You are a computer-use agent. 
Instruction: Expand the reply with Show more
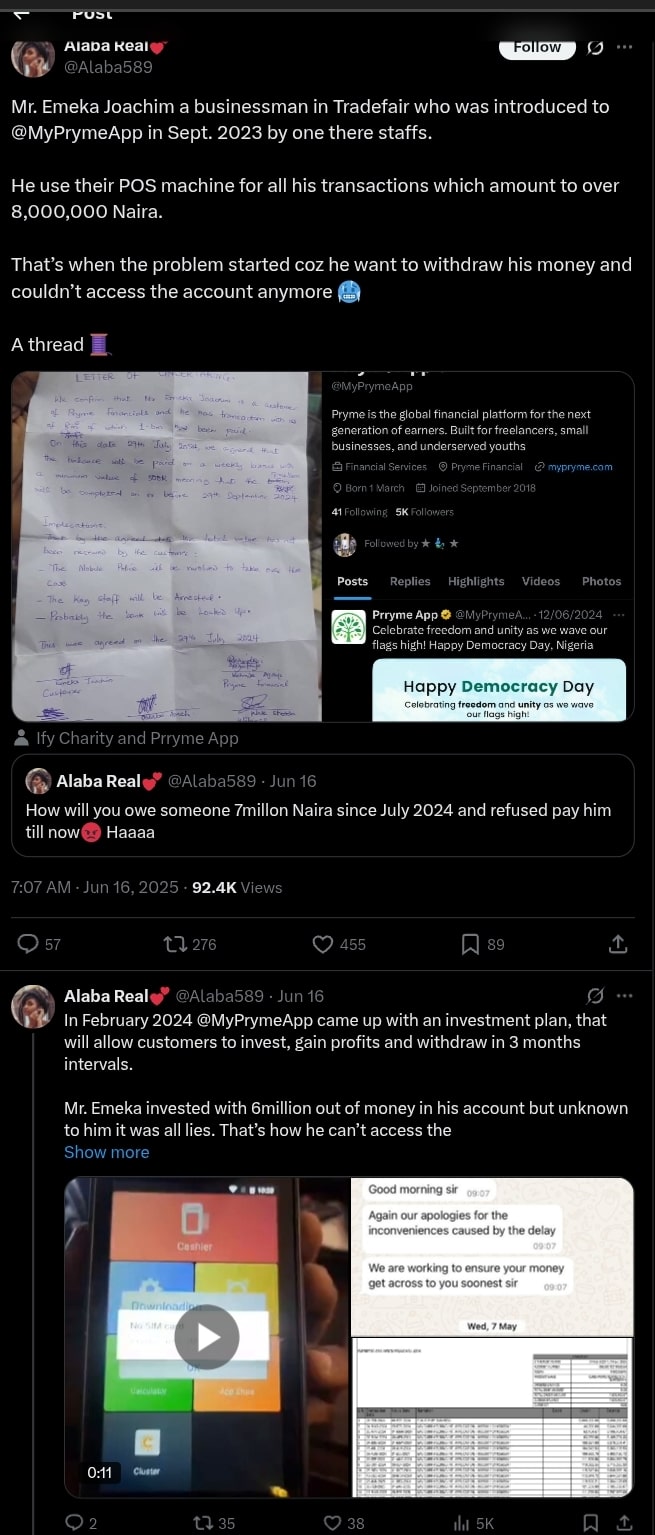106,1152
